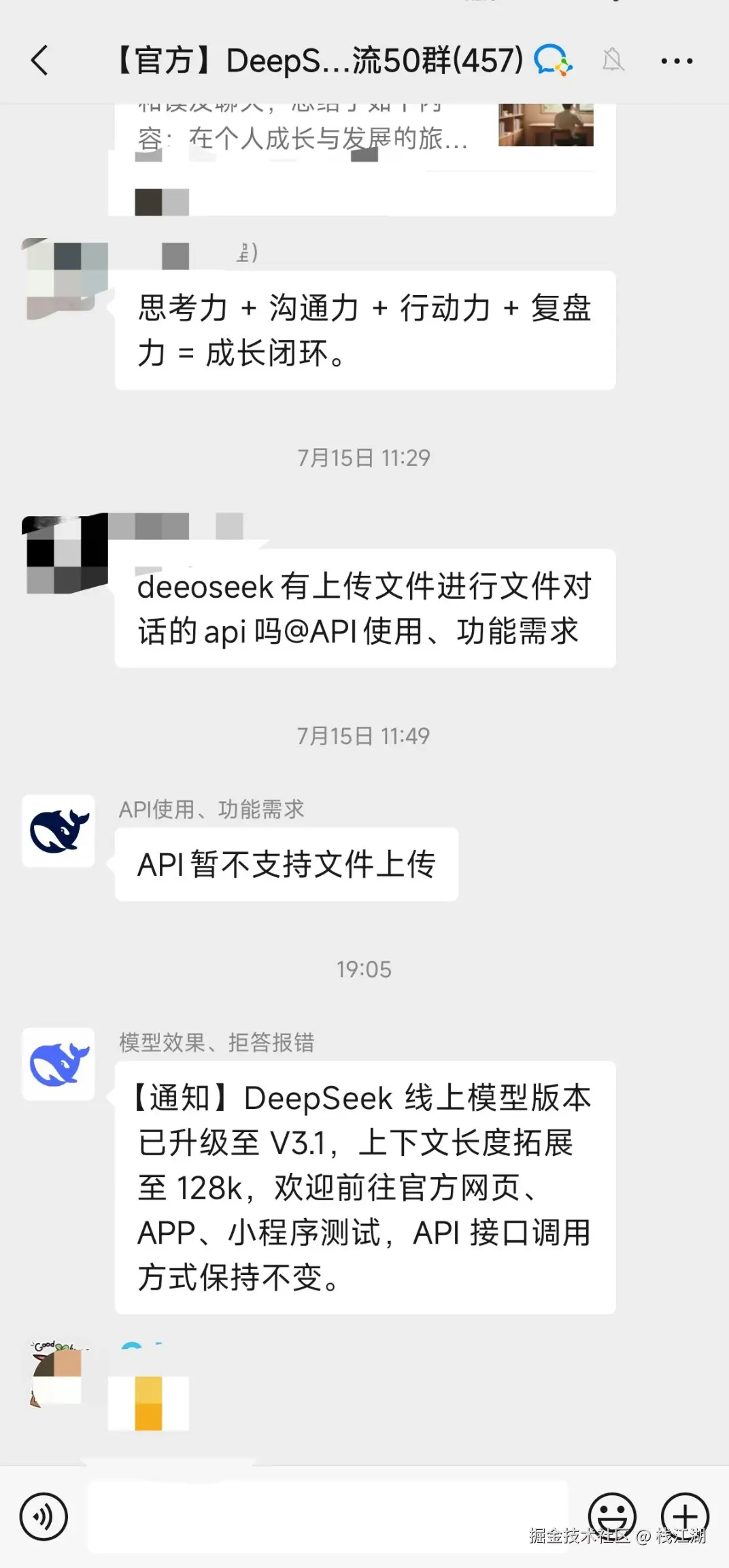Open avatar of API使用、功能需求 sender
The width and height of the screenshot is (729, 1568).
pos(58,830)
